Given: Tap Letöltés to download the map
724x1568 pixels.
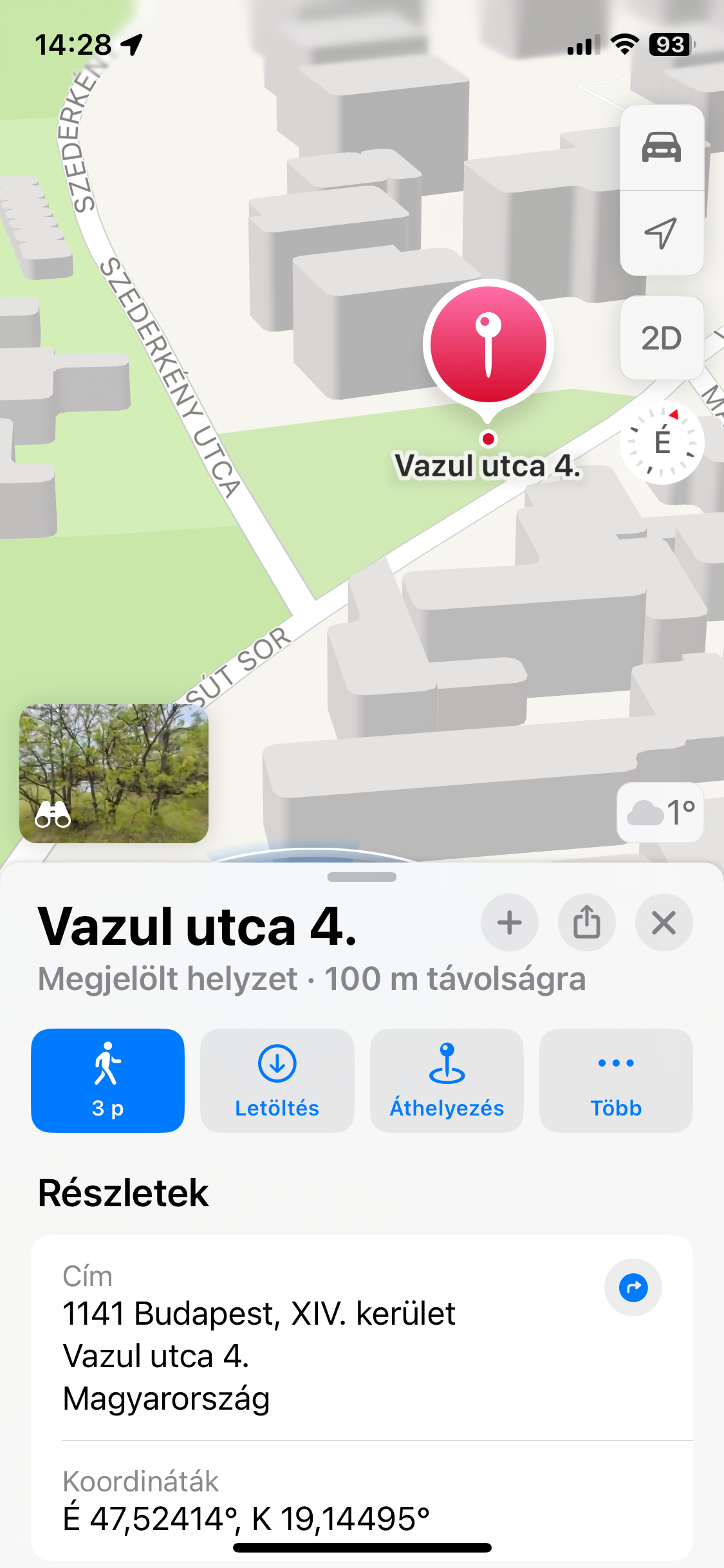Looking at the screenshot, I should (277, 1080).
